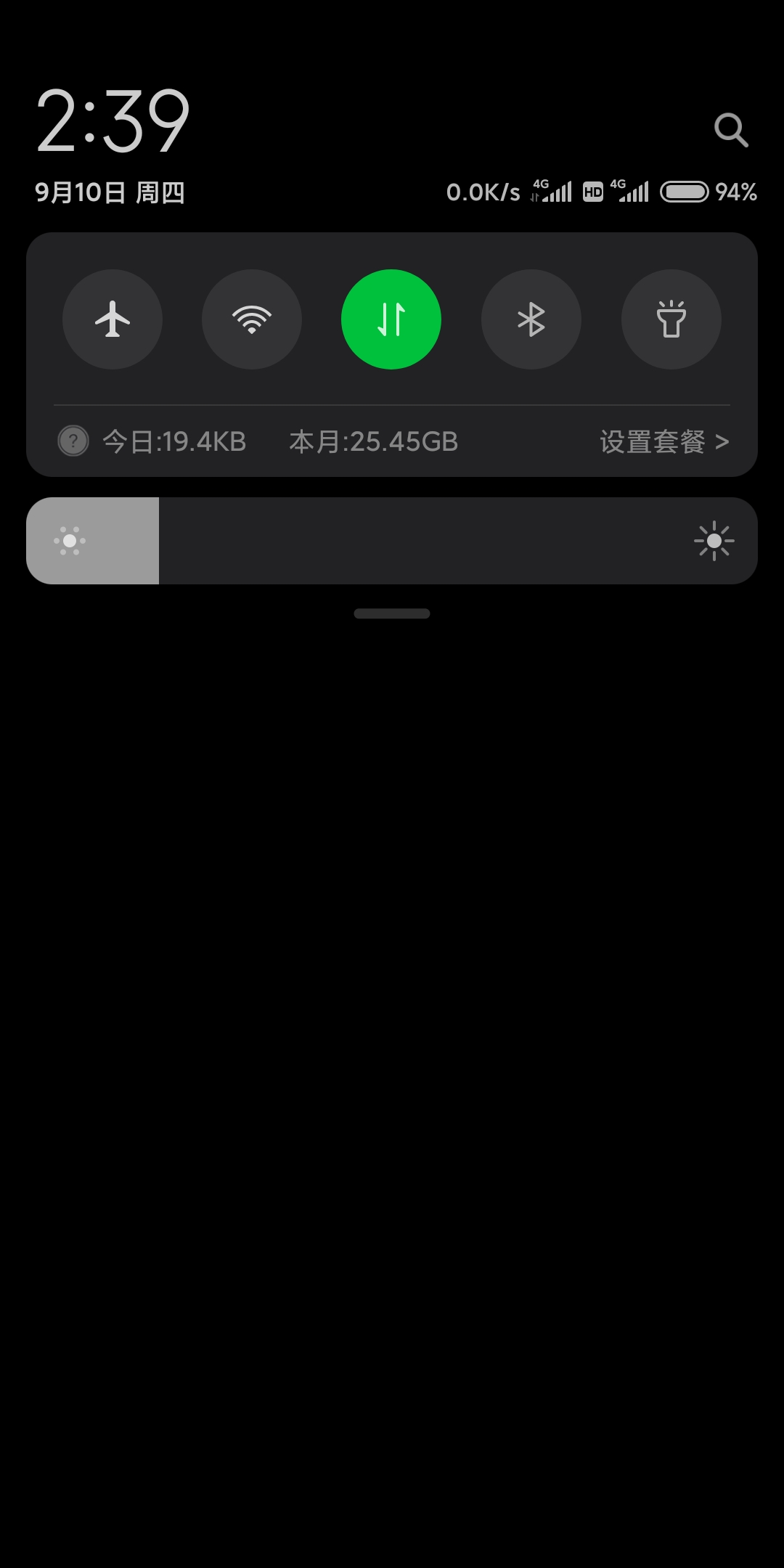Tap the data usage help icon
Image resolution: width=784 pixels, height=1568 pixels.
click(x=73, y=441)
